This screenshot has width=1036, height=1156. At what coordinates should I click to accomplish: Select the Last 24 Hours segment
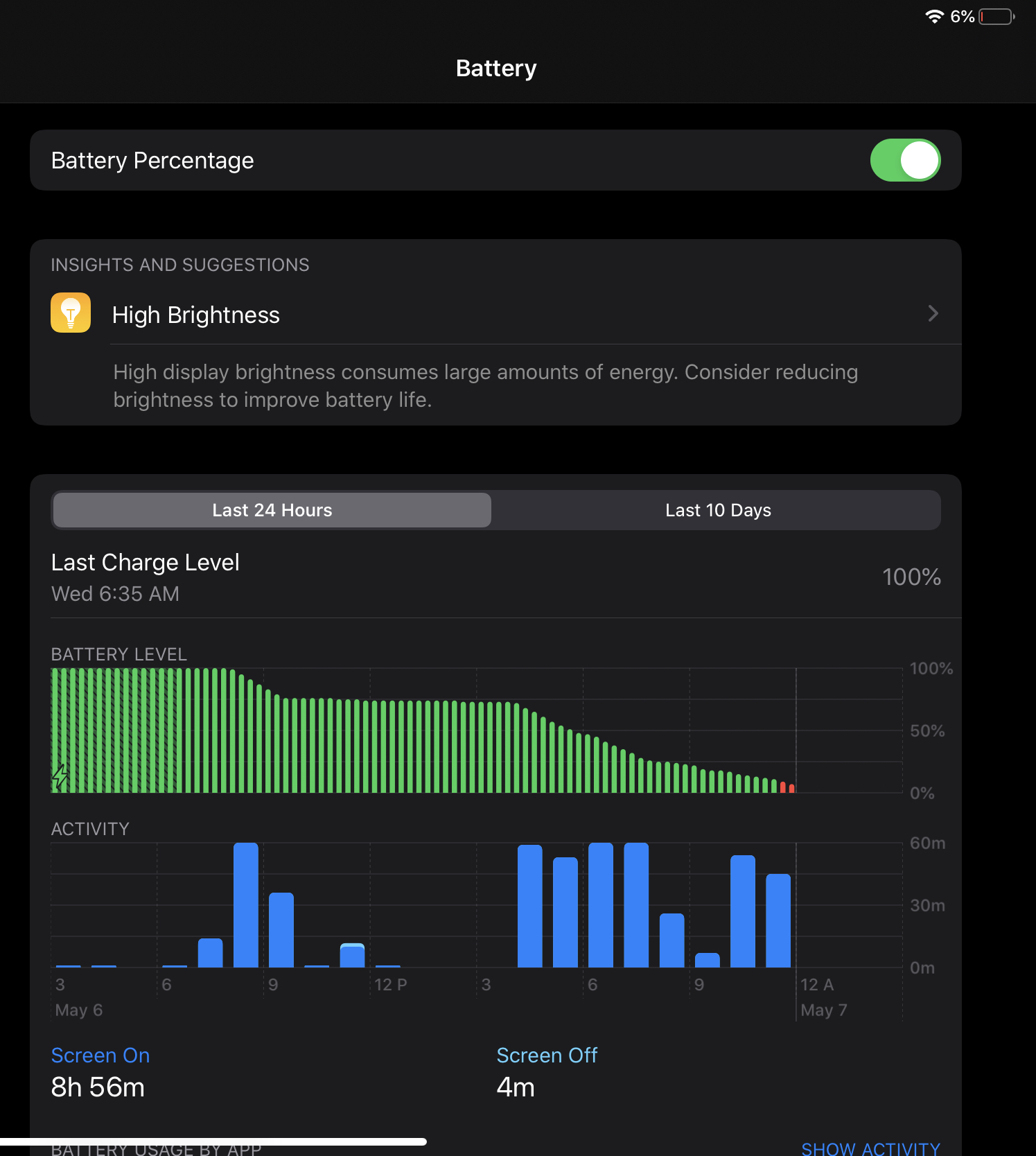tap(272, 510)
